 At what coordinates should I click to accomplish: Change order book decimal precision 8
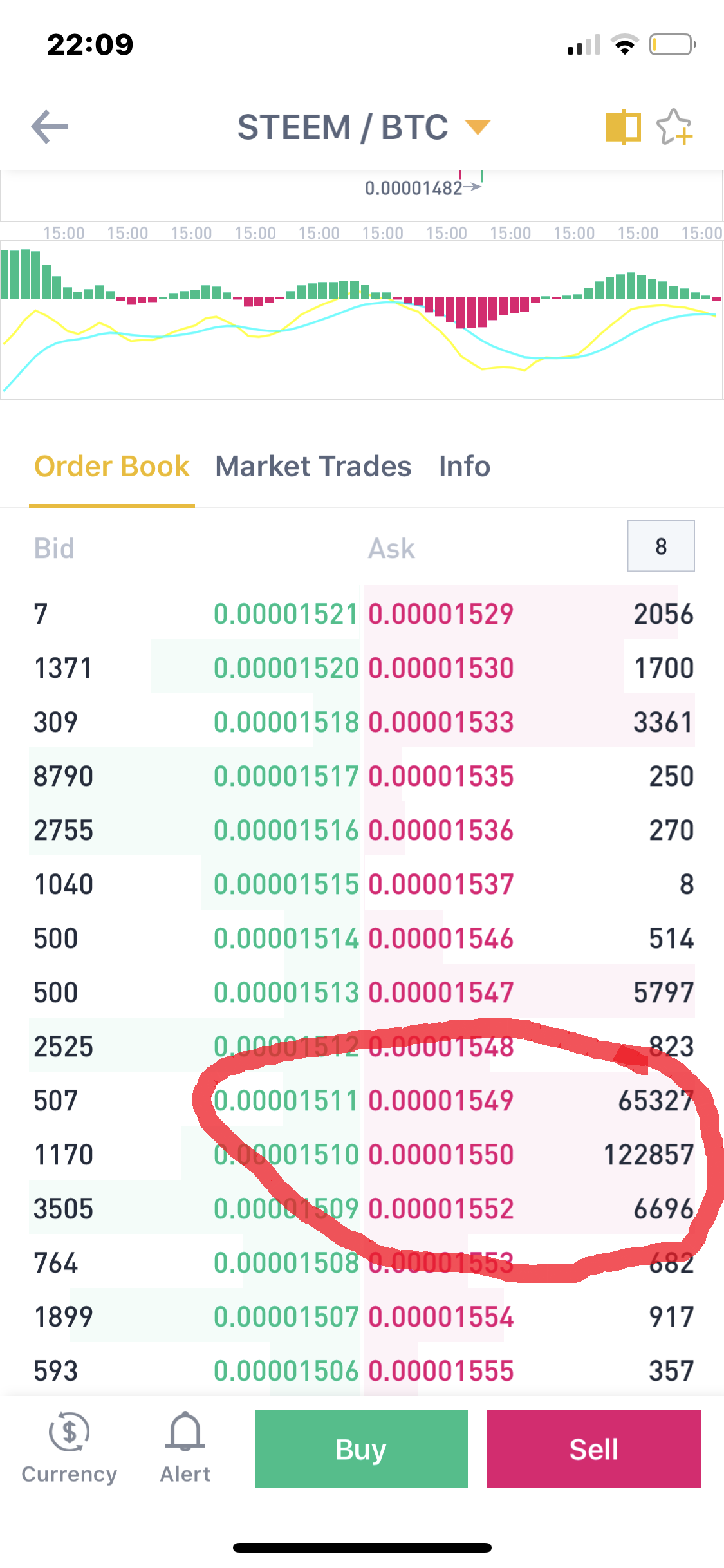[x=661, y=546]
